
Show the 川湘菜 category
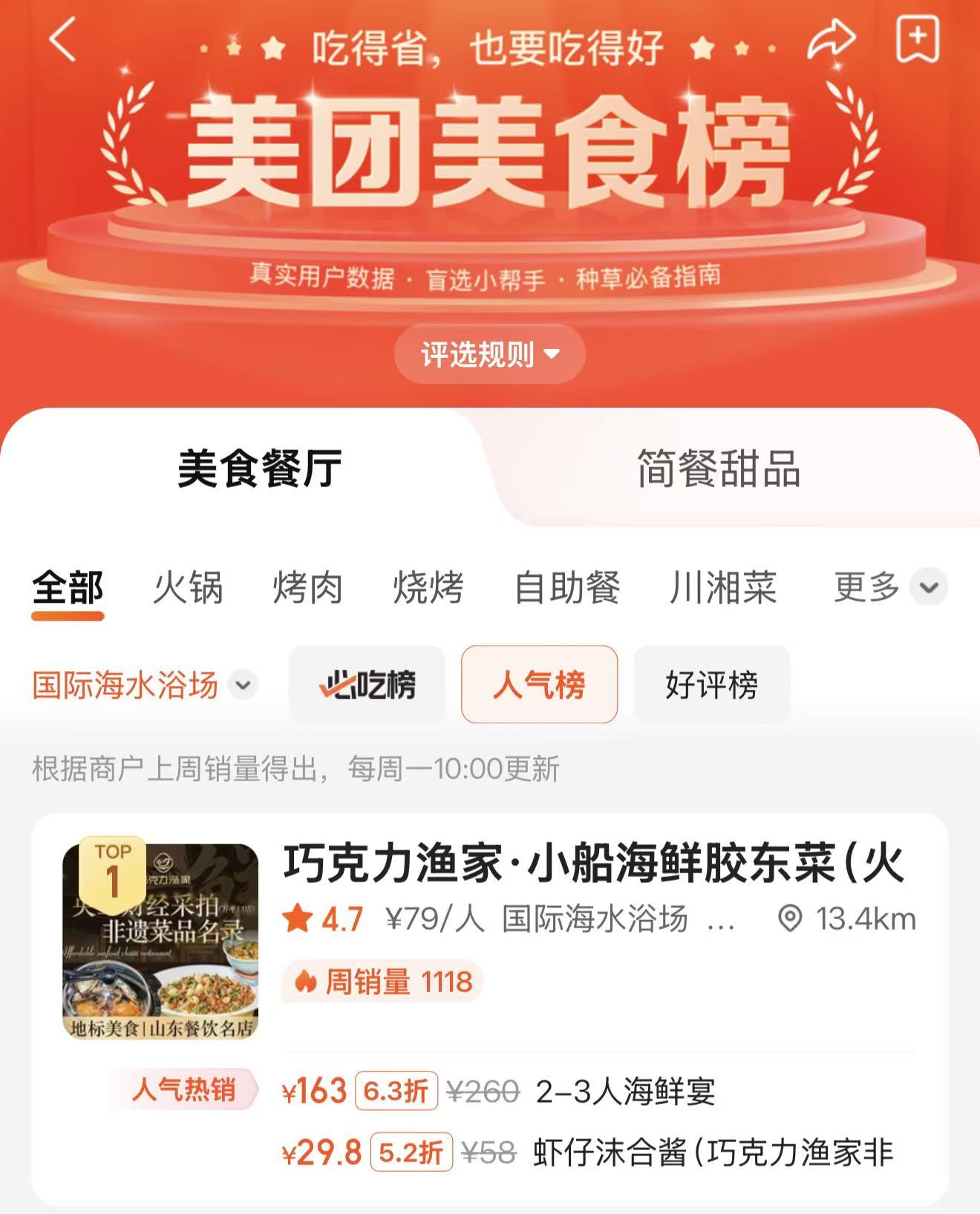point(723,588)
